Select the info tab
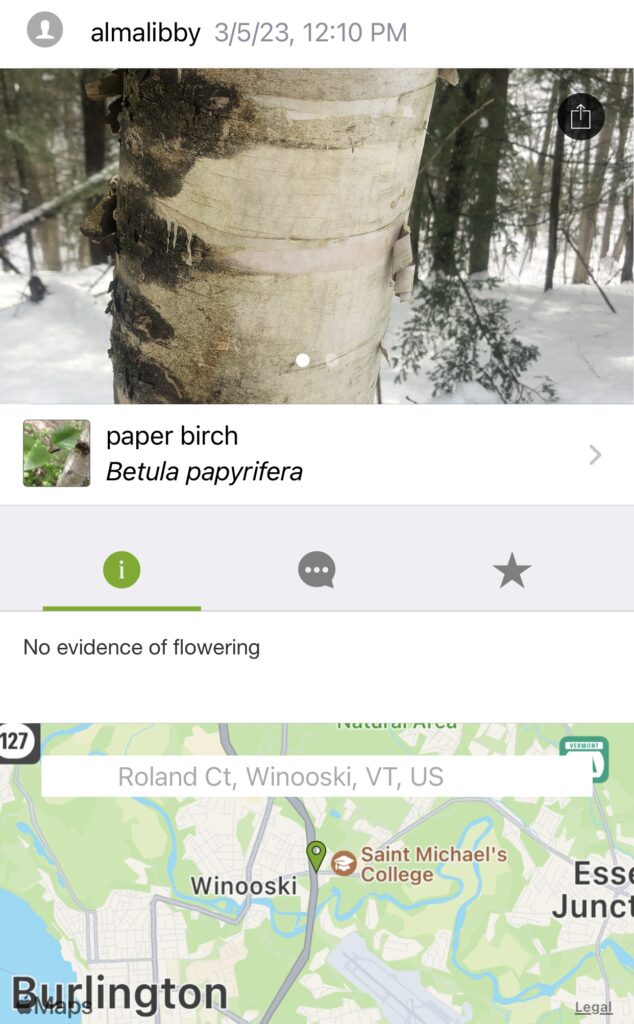The width and height of the screenshot is (634, 1024). point(122,571)
